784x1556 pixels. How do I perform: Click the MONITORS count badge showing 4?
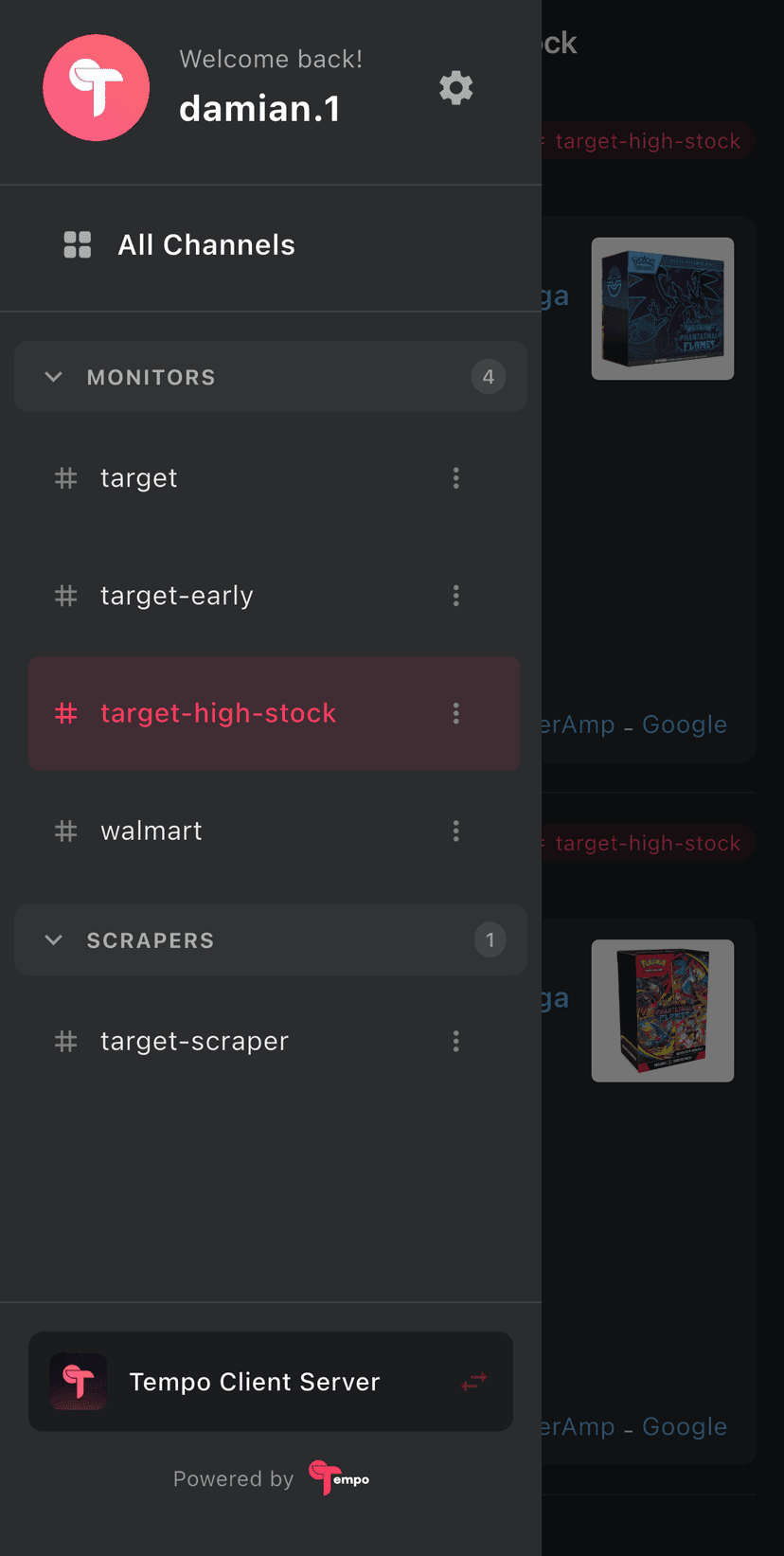coord(489,376)
